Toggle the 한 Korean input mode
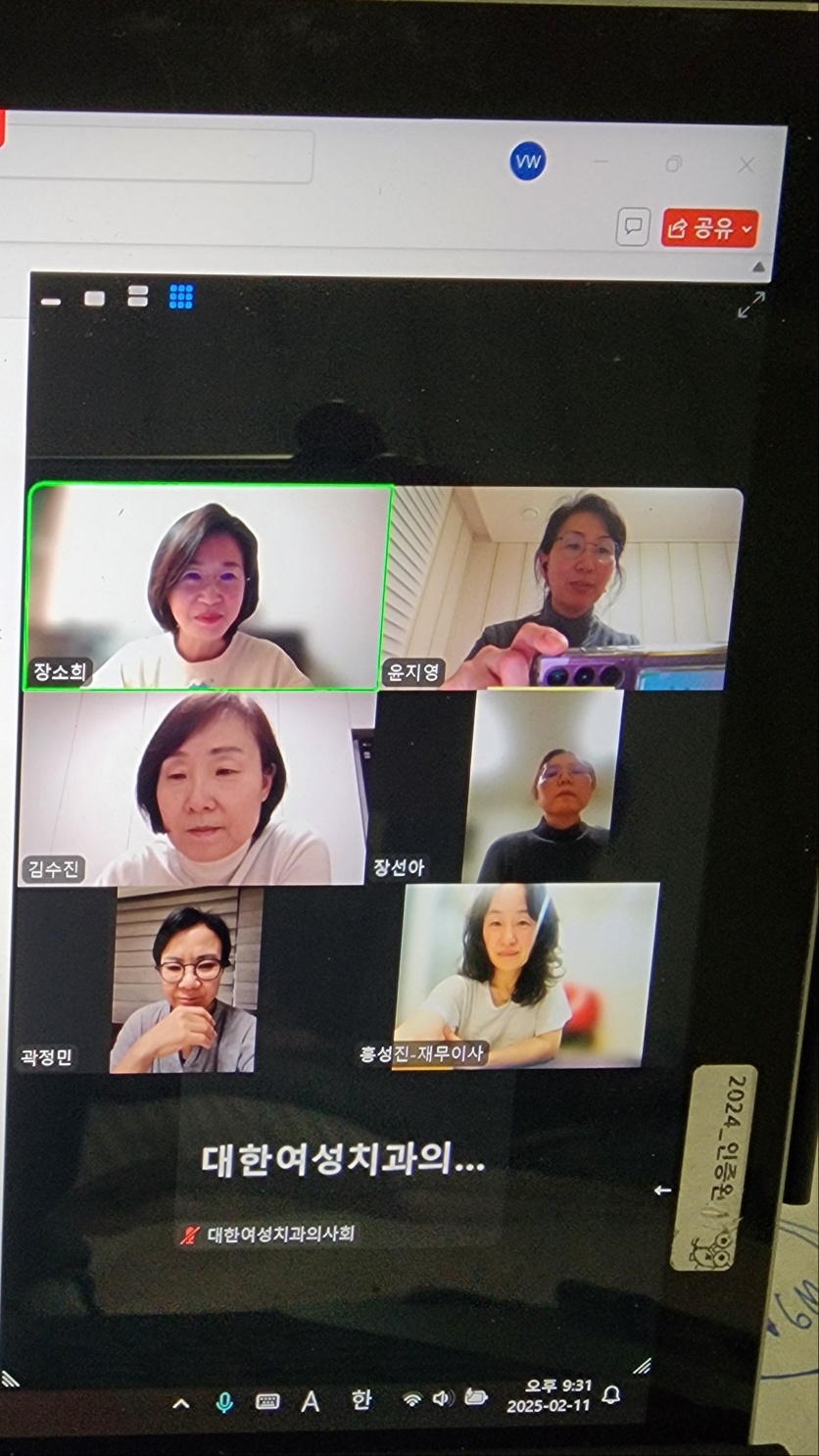This screenshot has width=819, height=1456. pos(361,1401)
